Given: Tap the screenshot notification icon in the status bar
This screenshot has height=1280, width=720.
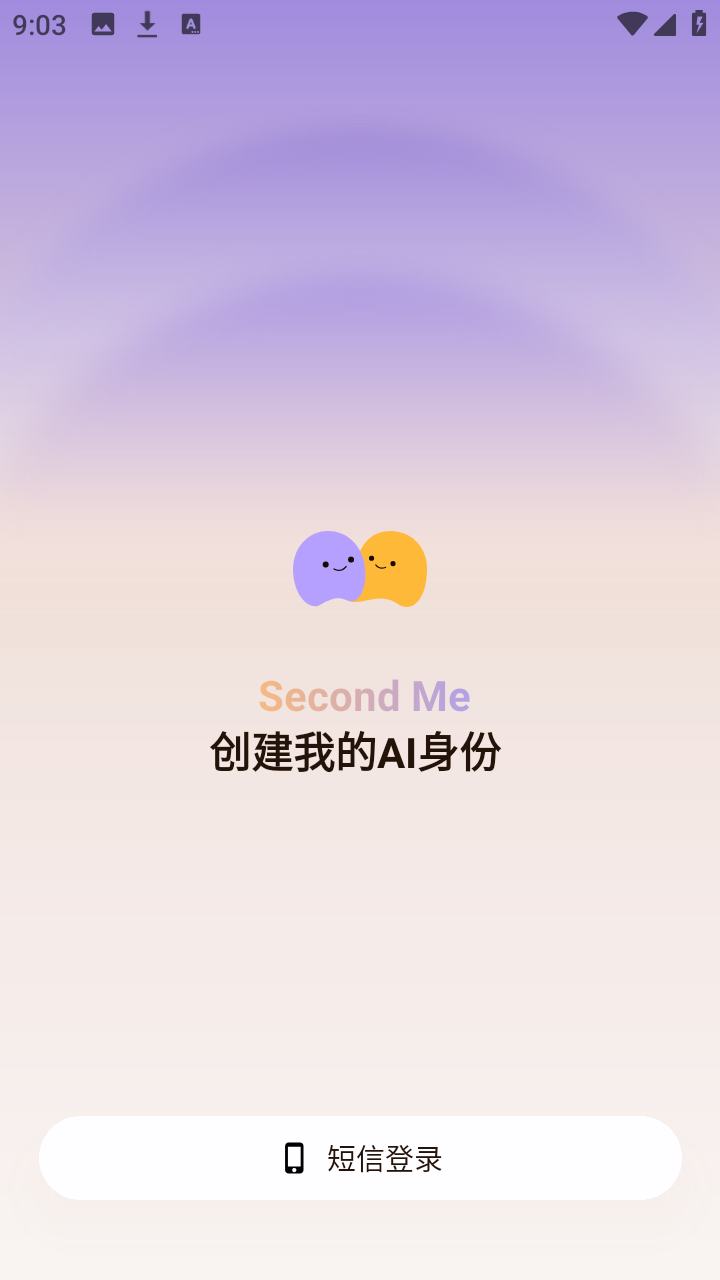Looking at the screenshot, I should [101, 25].
